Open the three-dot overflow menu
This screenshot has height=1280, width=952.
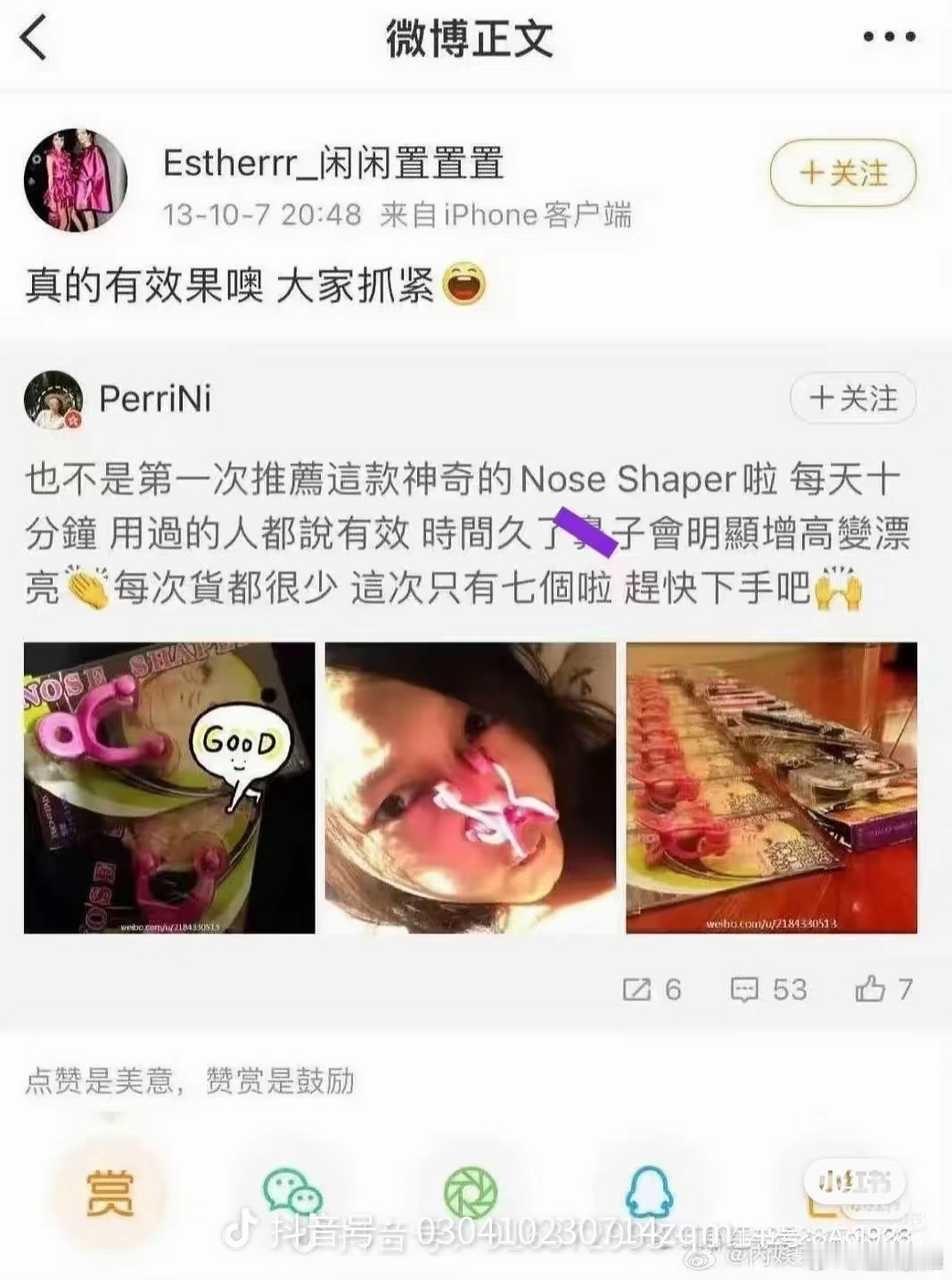tap(888, 39)
